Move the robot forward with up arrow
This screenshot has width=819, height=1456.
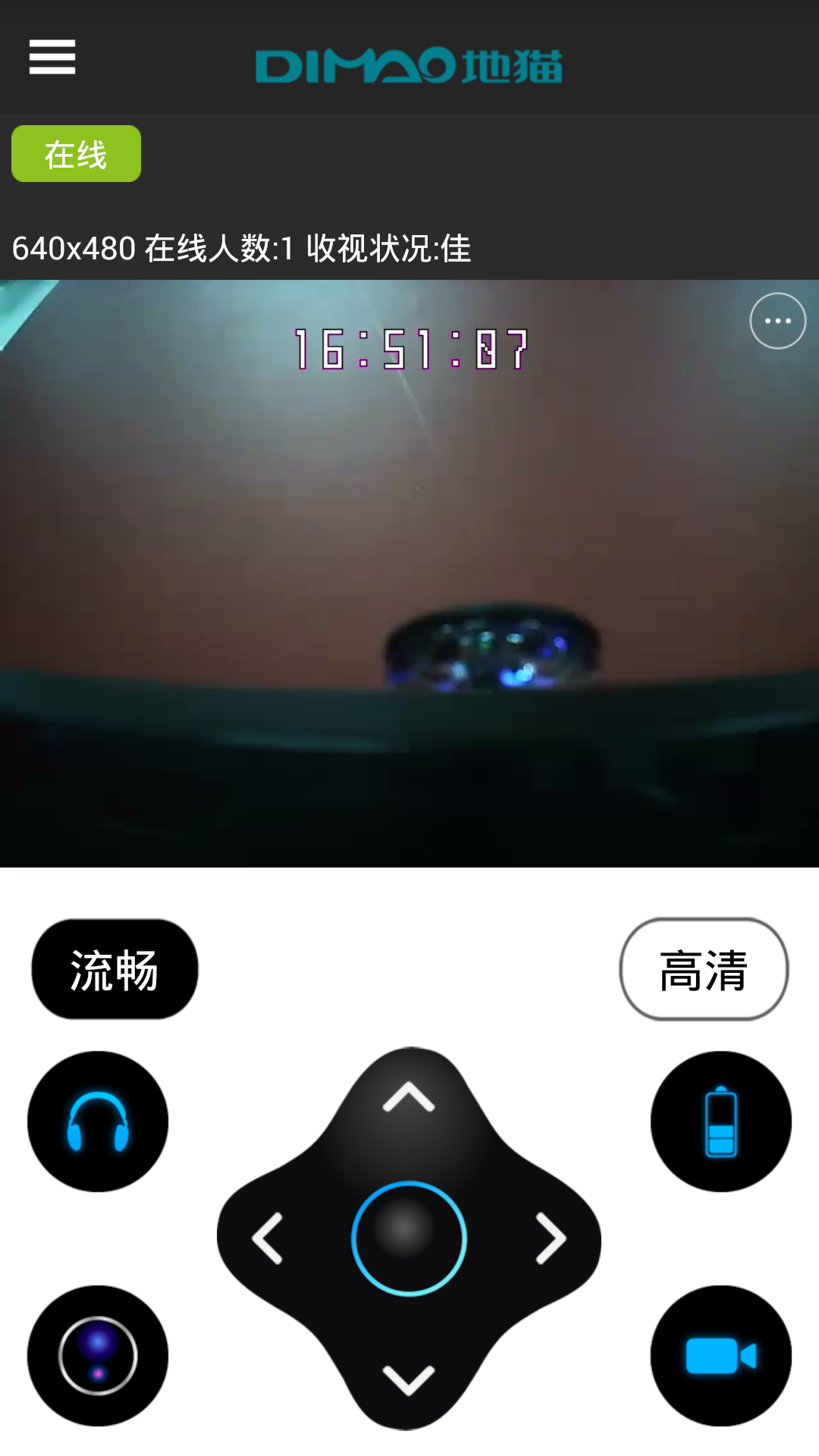(409, 1097)
